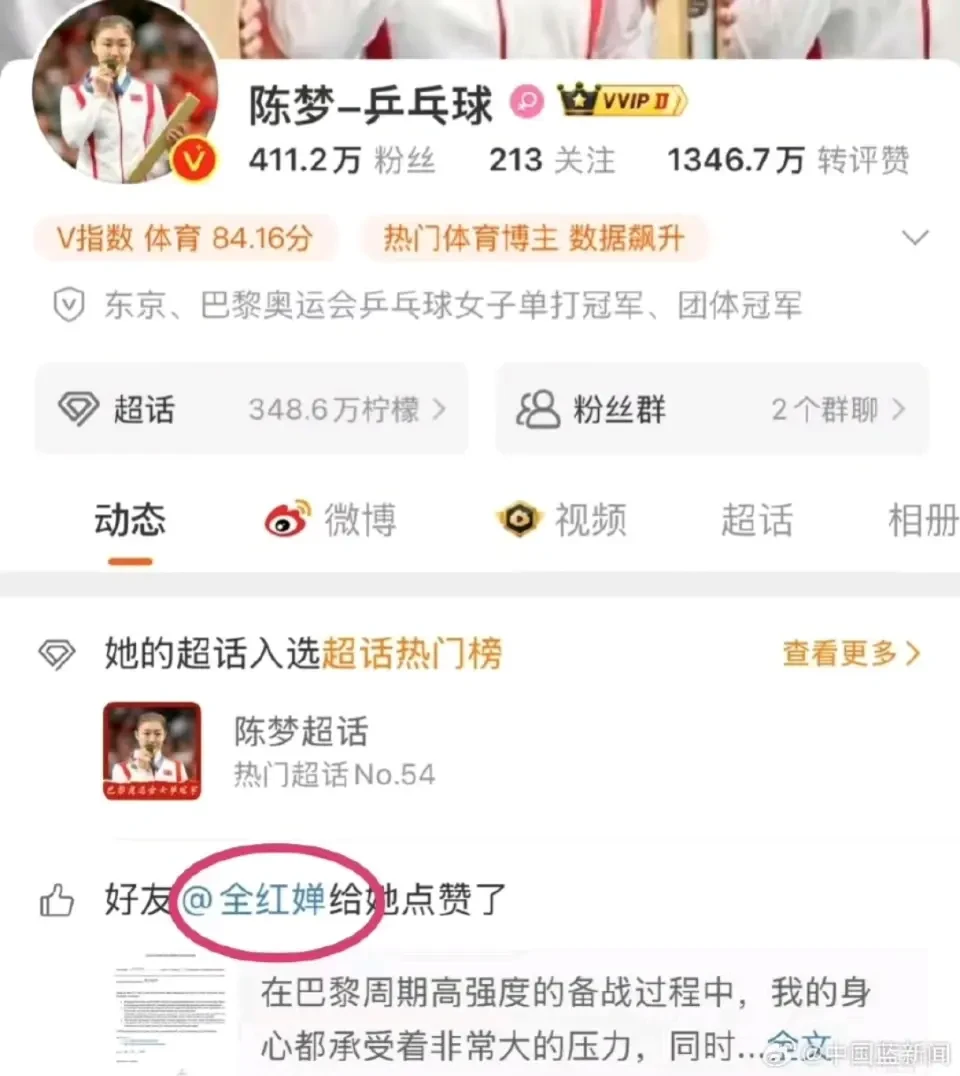Select the 动态 tab
The image size is (960, 1076).
130,520
